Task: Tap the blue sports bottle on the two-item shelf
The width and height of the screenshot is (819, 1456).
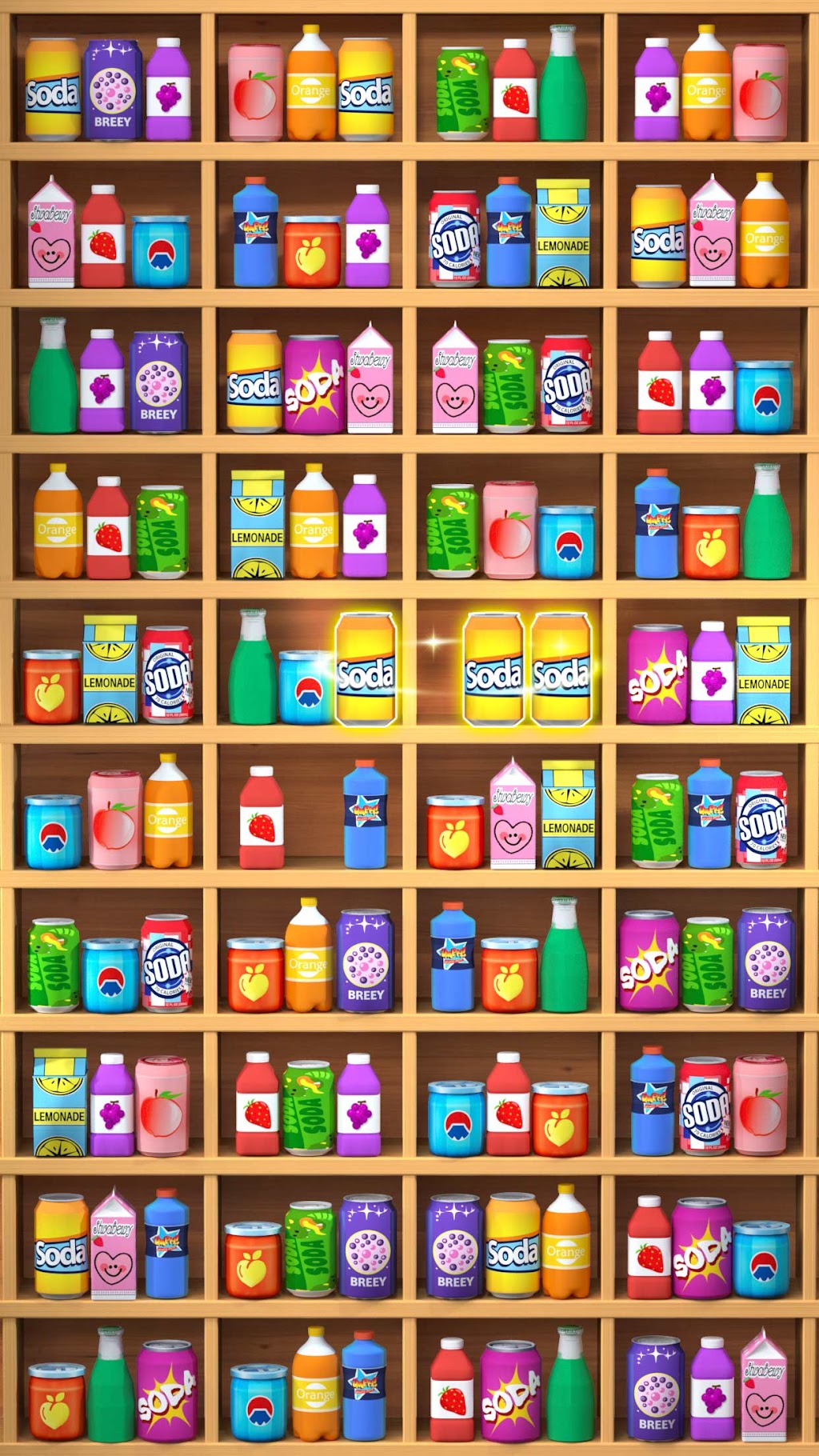Action: coord(366,814)
